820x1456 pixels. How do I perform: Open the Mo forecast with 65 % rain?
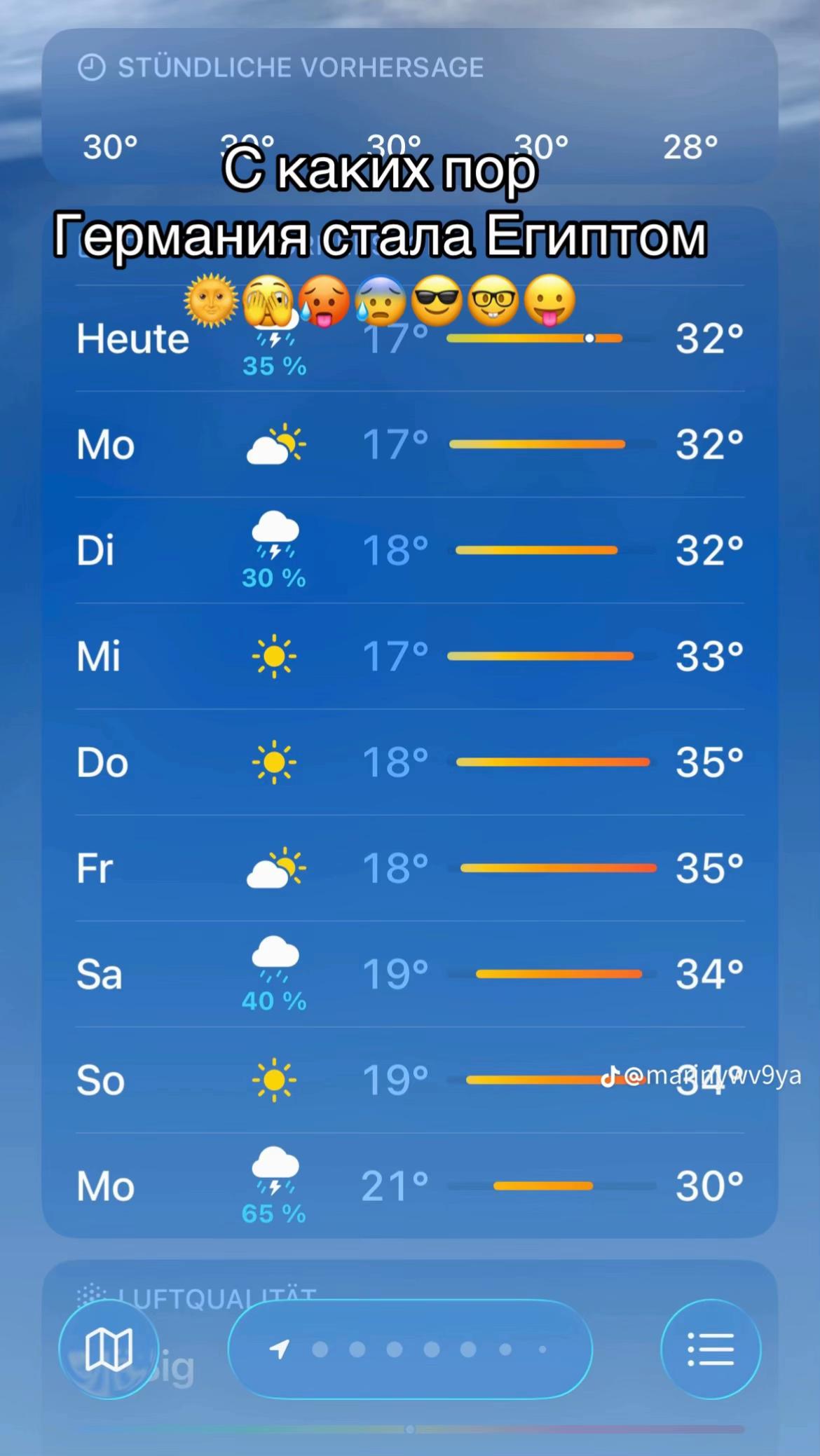click(x=410, y=1186)
